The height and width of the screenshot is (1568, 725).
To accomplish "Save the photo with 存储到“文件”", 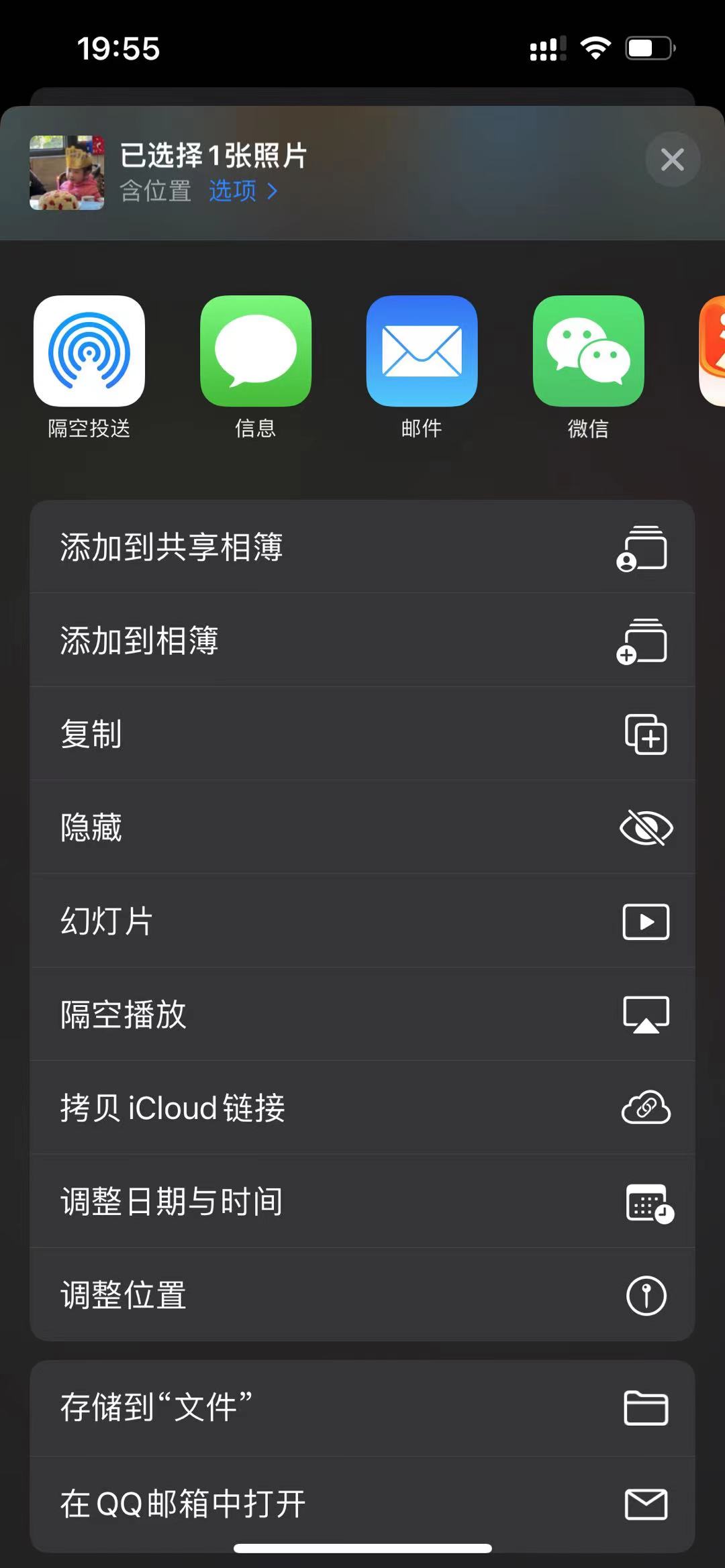I will [x=362, y=1407].
